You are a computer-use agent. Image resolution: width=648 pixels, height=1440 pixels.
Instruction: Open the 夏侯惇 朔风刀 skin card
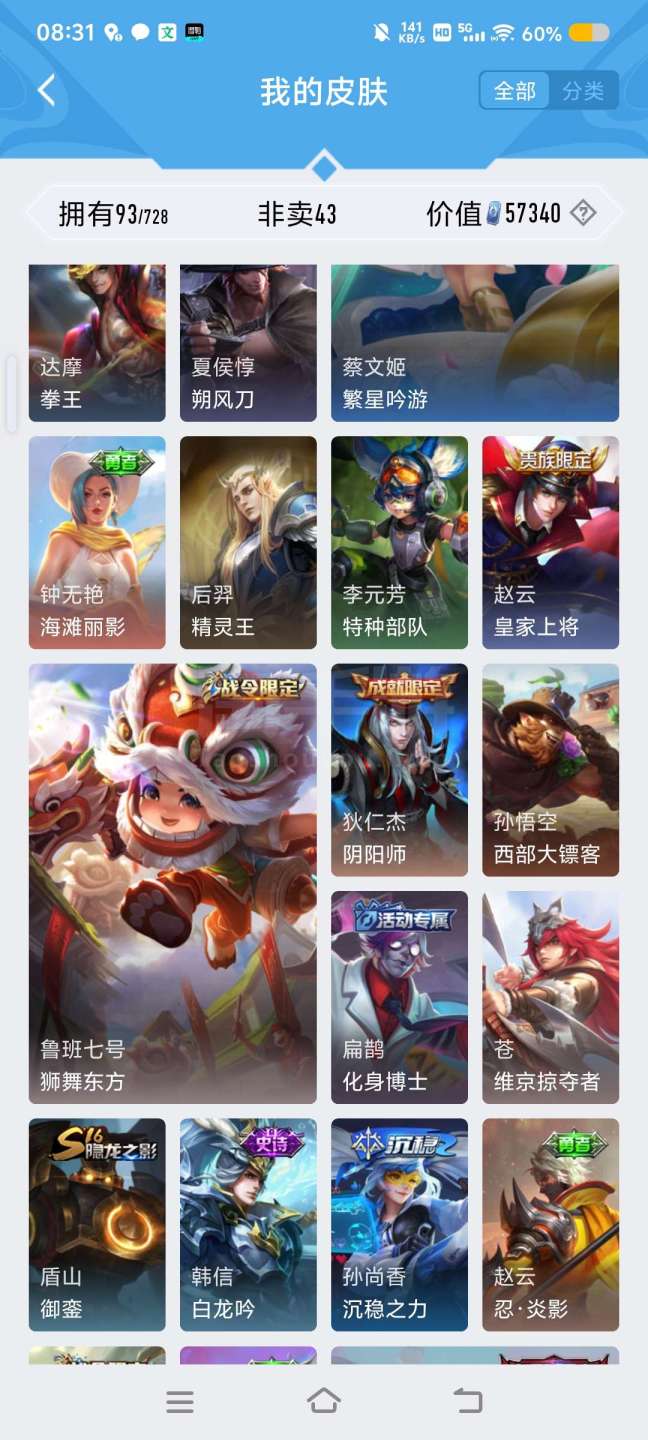pyautogui.click(x=248, y=345)
